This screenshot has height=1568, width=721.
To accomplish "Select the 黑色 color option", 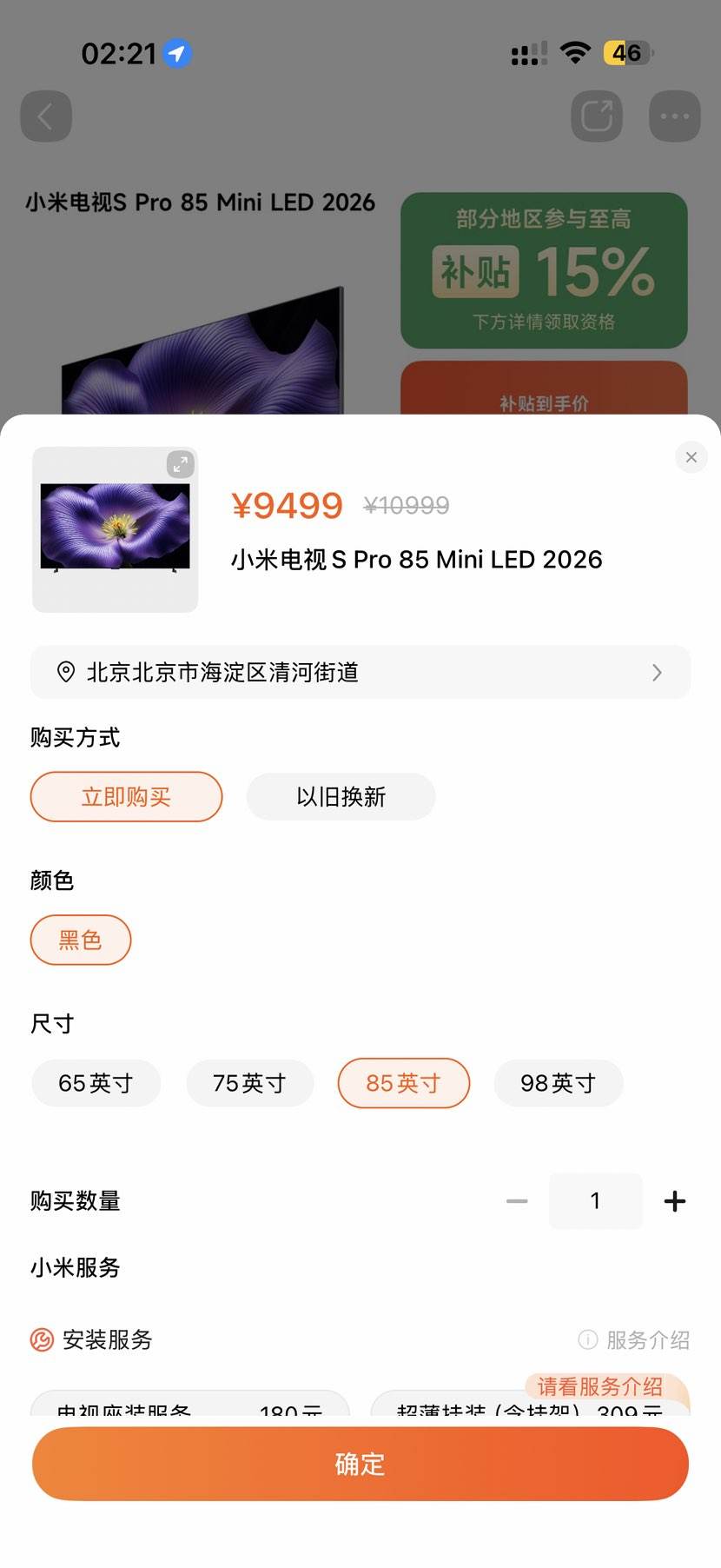I will point(81,940).
